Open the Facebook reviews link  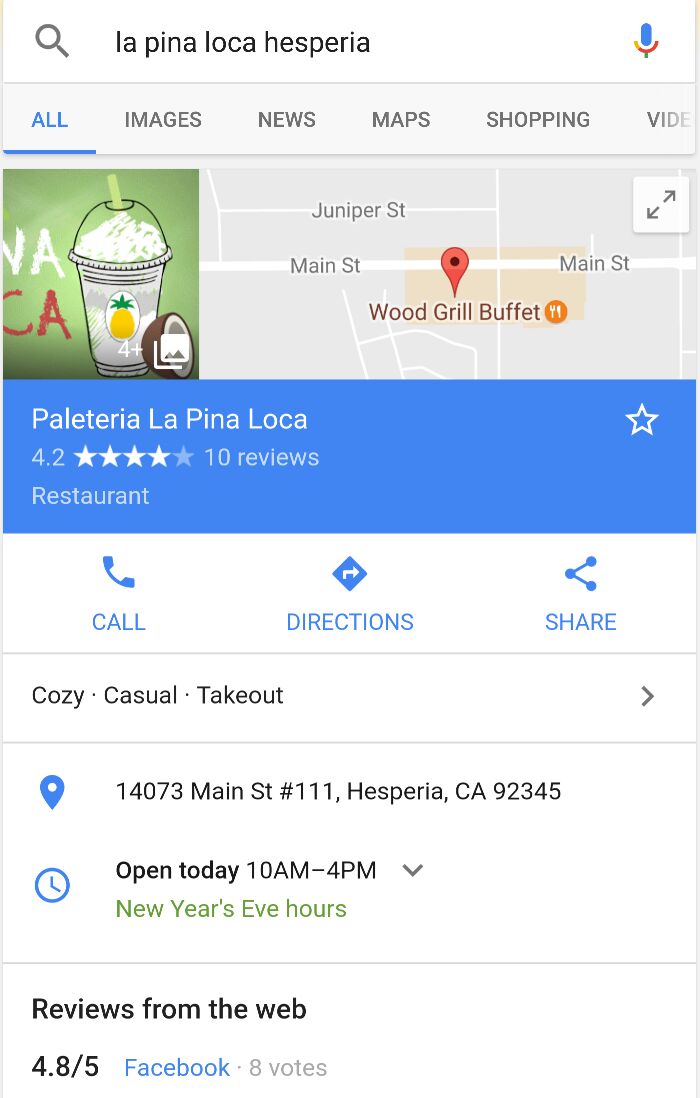[x=177, y=1068]
